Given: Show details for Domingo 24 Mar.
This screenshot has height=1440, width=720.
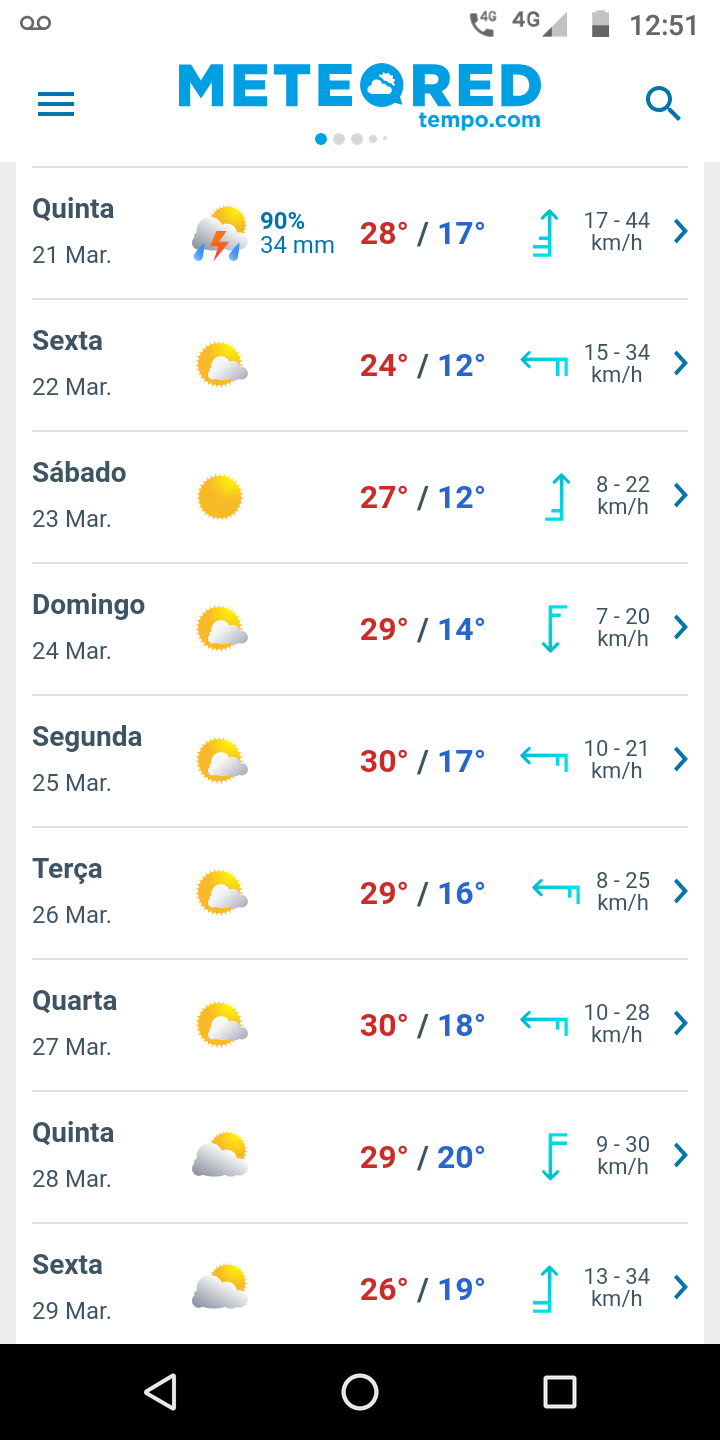Looking at the screenshot, I should [360, 629].
